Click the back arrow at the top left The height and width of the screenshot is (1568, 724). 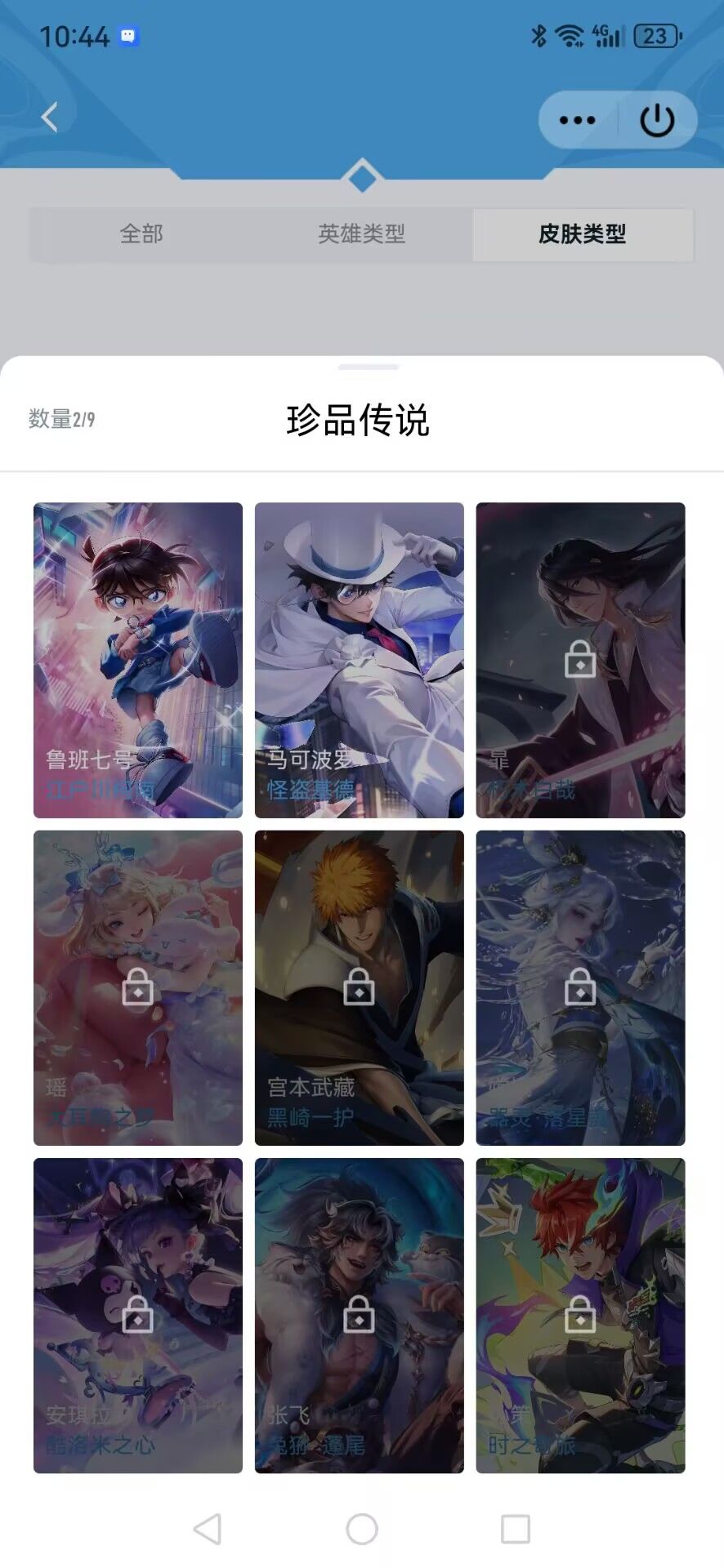click(x=51, y=117)
